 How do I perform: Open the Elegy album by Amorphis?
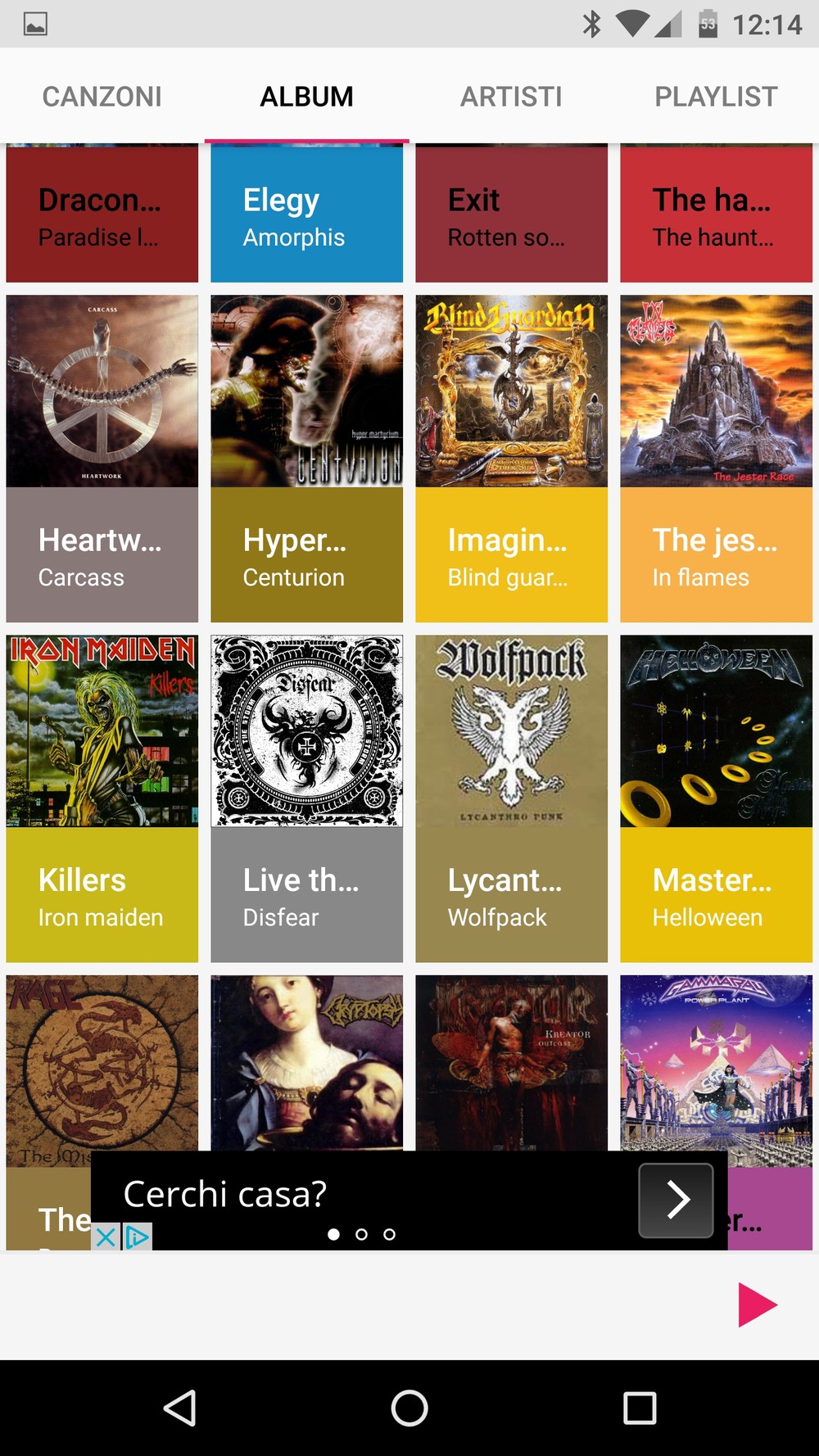pos(306,217)
